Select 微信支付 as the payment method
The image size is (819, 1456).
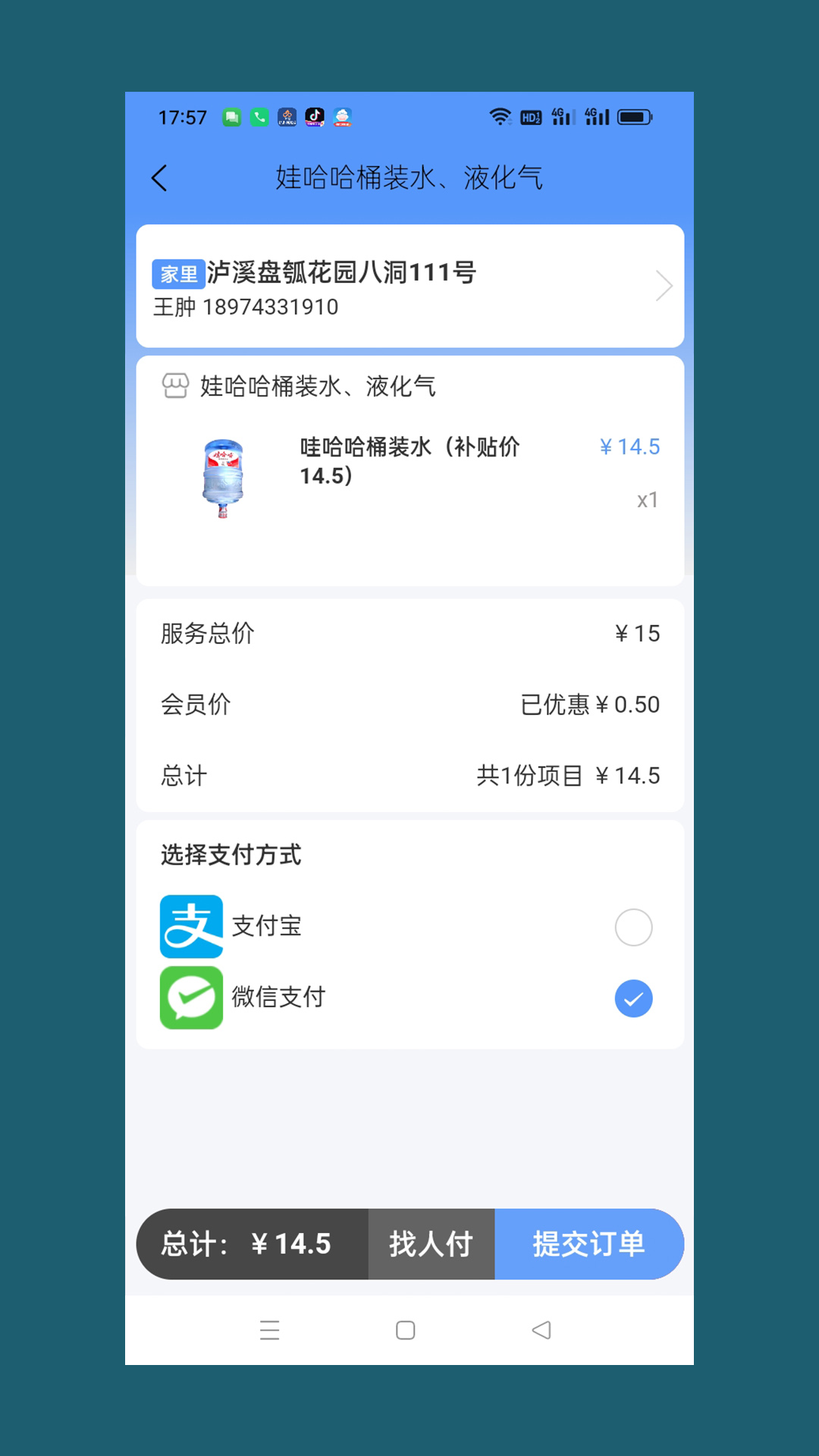point(633,998)
